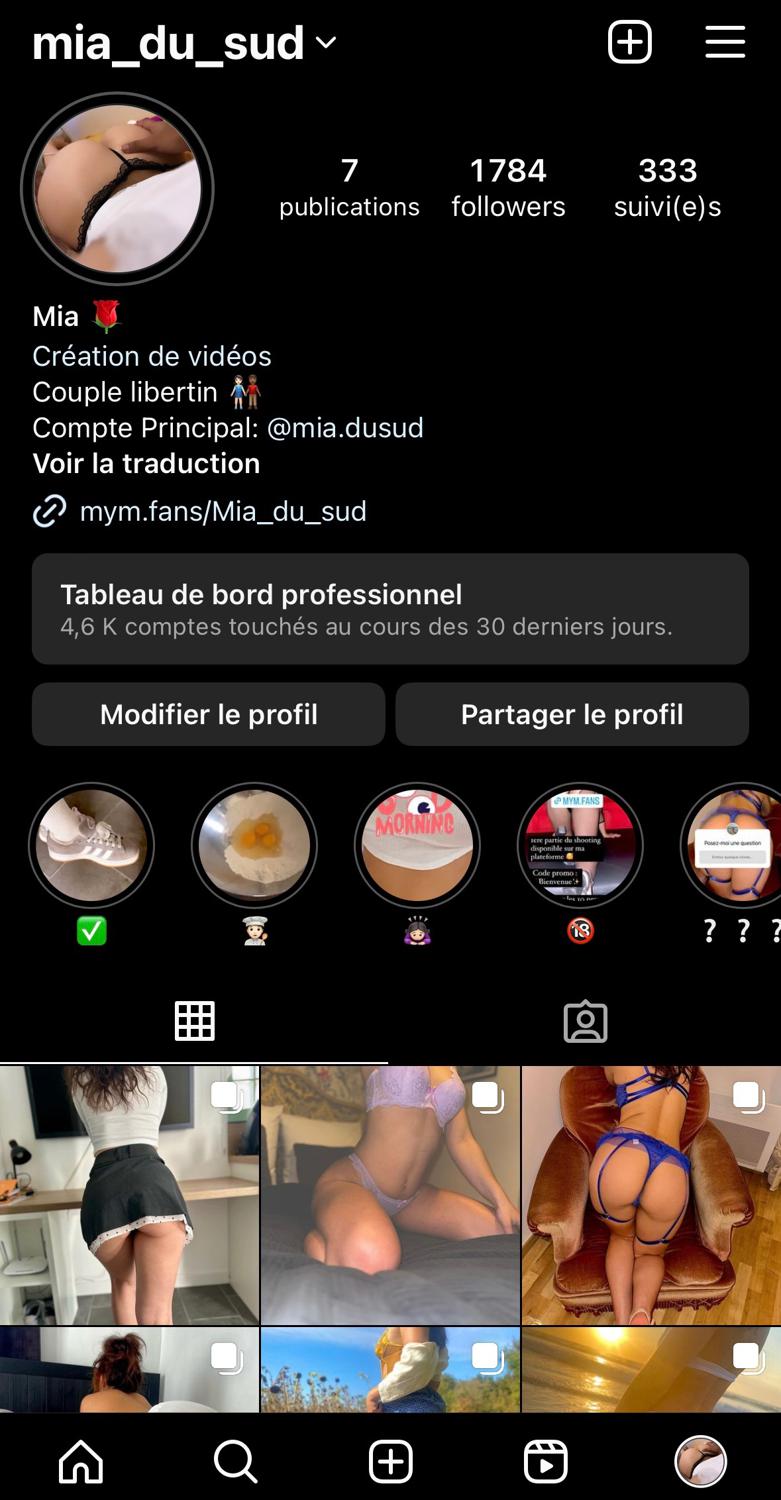View the 1784 followers list
The image size is (781, 1500).
(508, 187)
